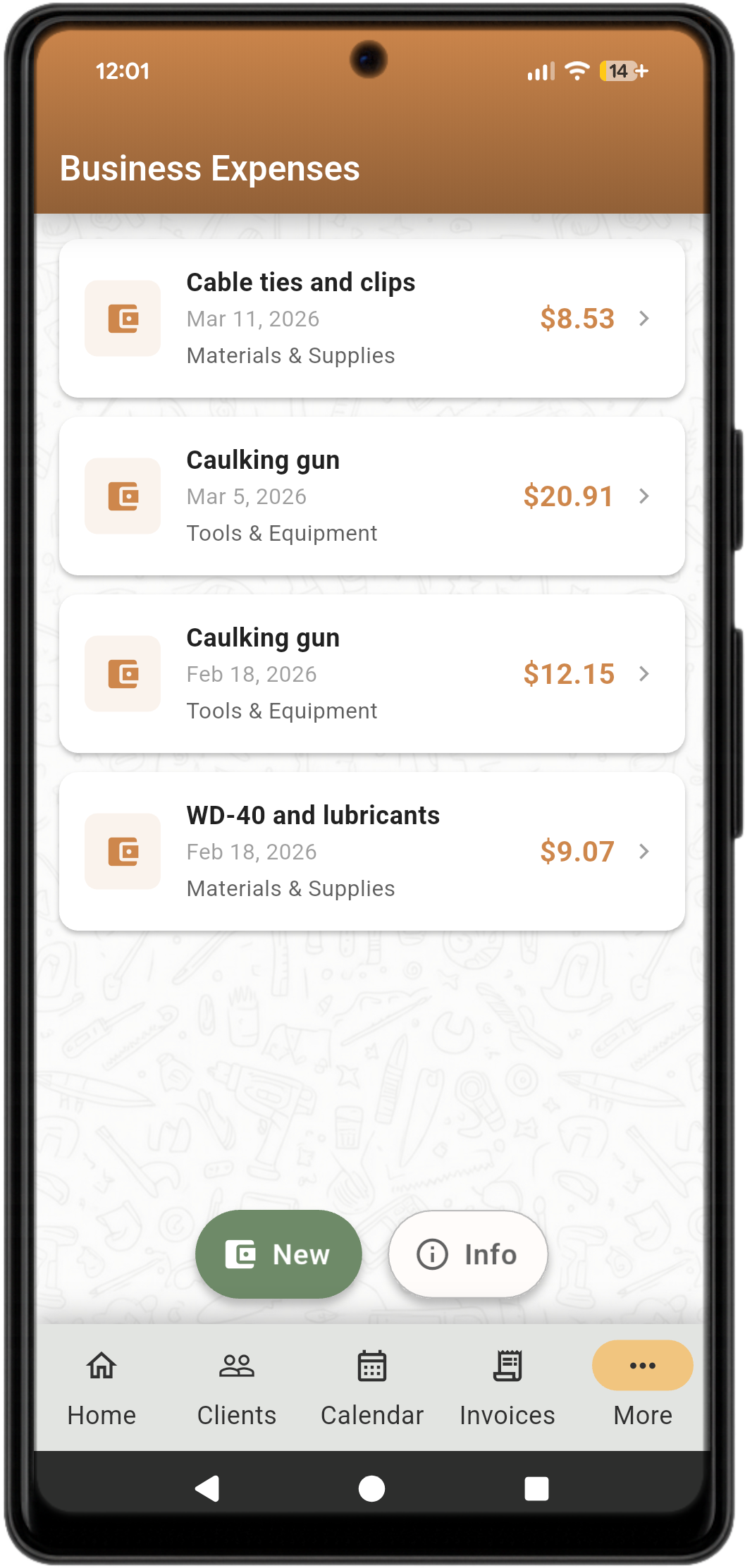This screenshot has width=745, height=1568.
Task: Open the recent apps view
Action: (536, 1489)
